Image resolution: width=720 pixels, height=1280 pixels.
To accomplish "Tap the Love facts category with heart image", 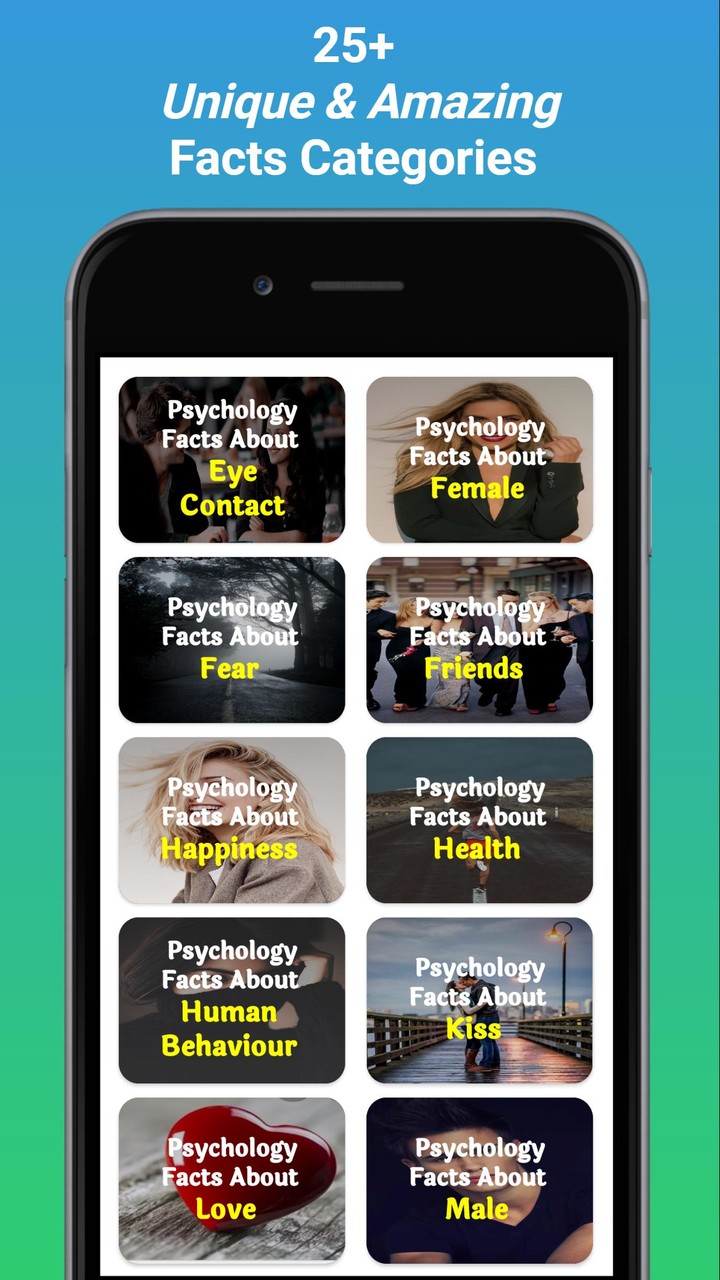I will (x=232, y=1180).
